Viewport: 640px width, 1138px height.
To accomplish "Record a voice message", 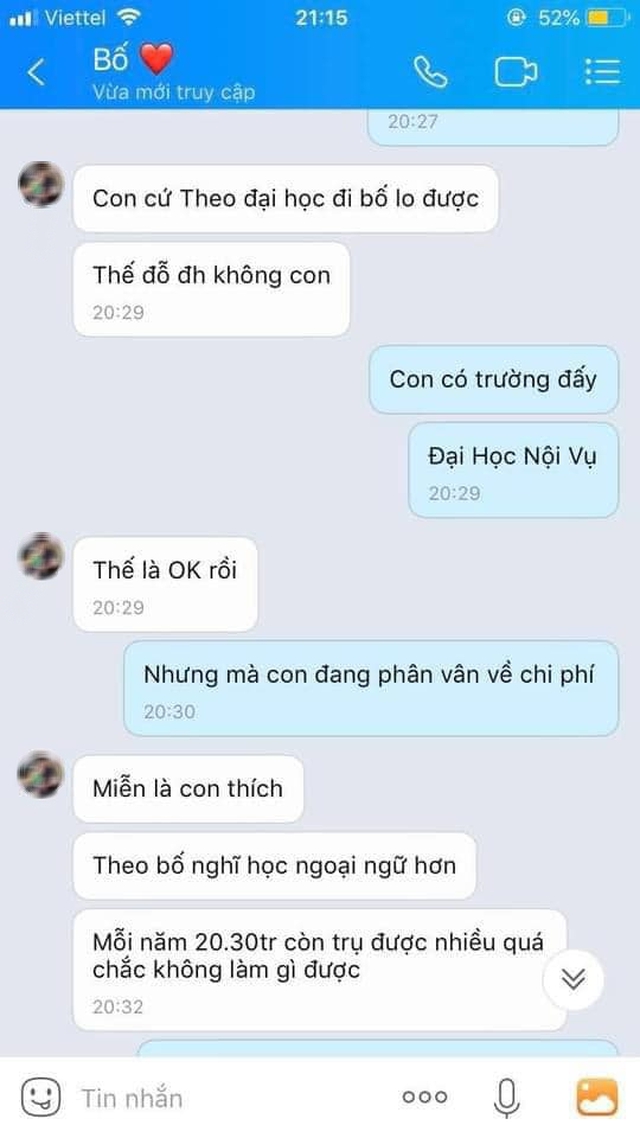I will (x=507, y=1097).
